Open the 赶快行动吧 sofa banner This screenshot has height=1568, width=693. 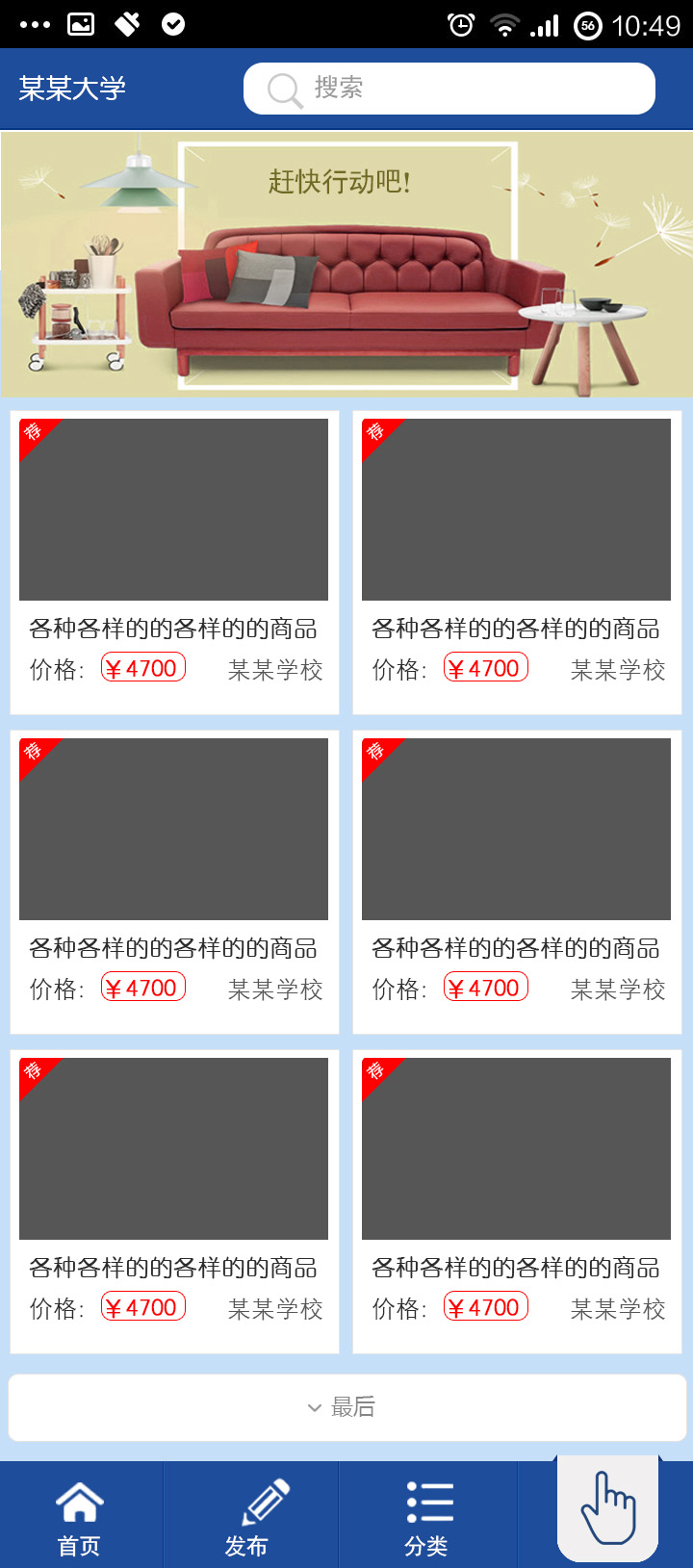(346, 265)
